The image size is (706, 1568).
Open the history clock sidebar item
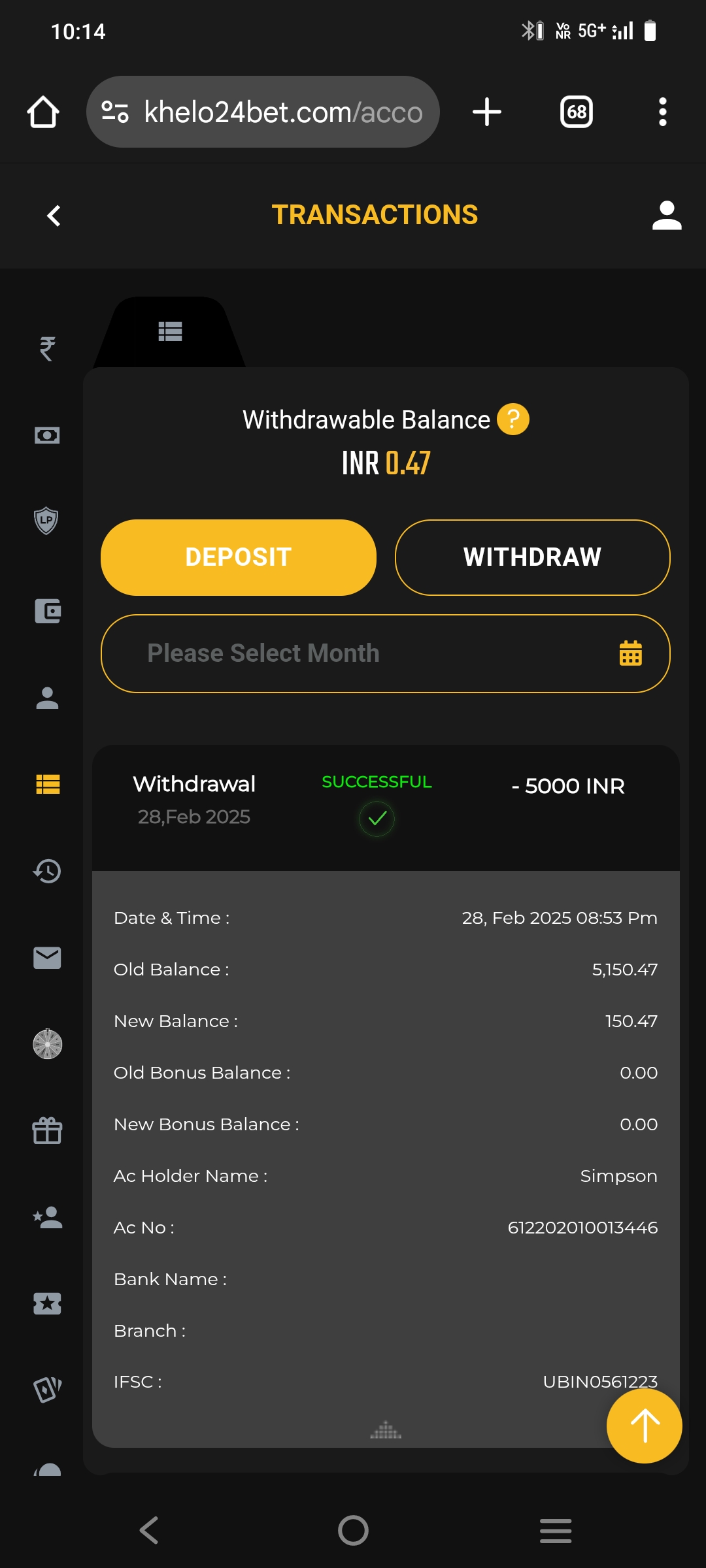[47, 871]
